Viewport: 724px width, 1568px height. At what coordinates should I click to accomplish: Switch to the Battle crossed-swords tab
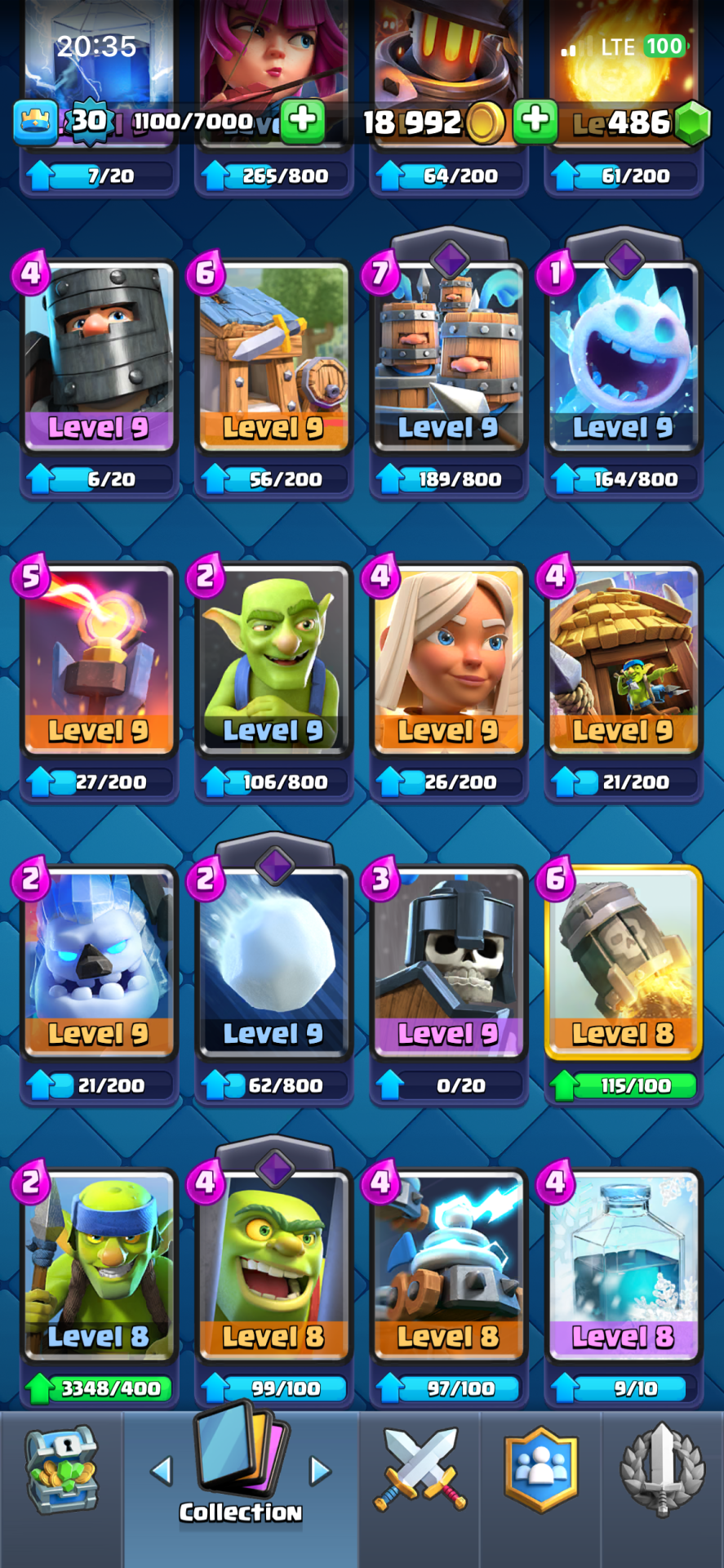420,1470
